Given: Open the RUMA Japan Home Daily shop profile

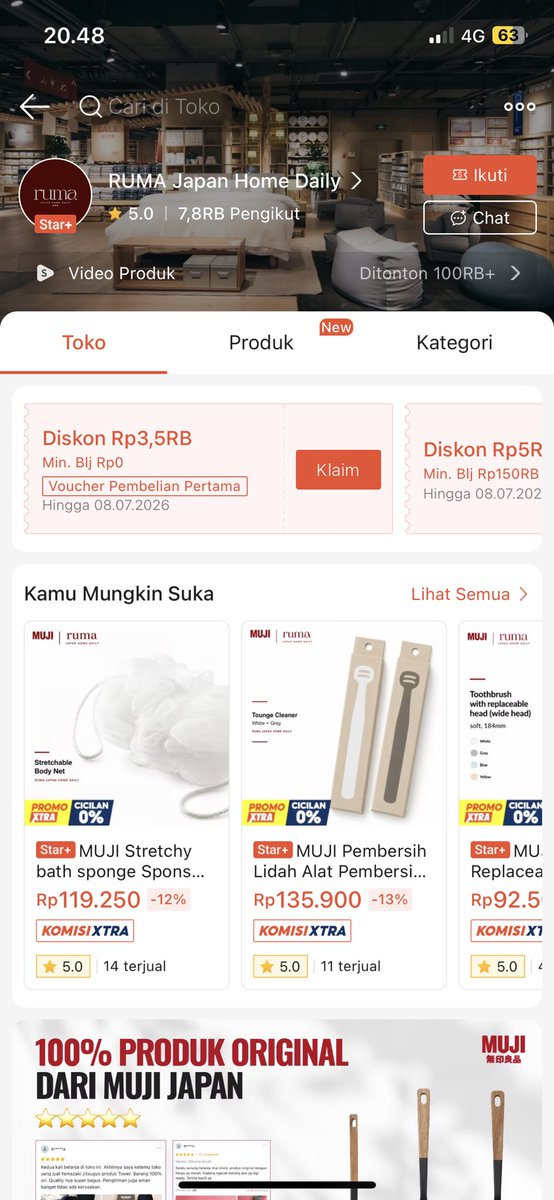Looking at the screenshot, I should coord(235,181).
